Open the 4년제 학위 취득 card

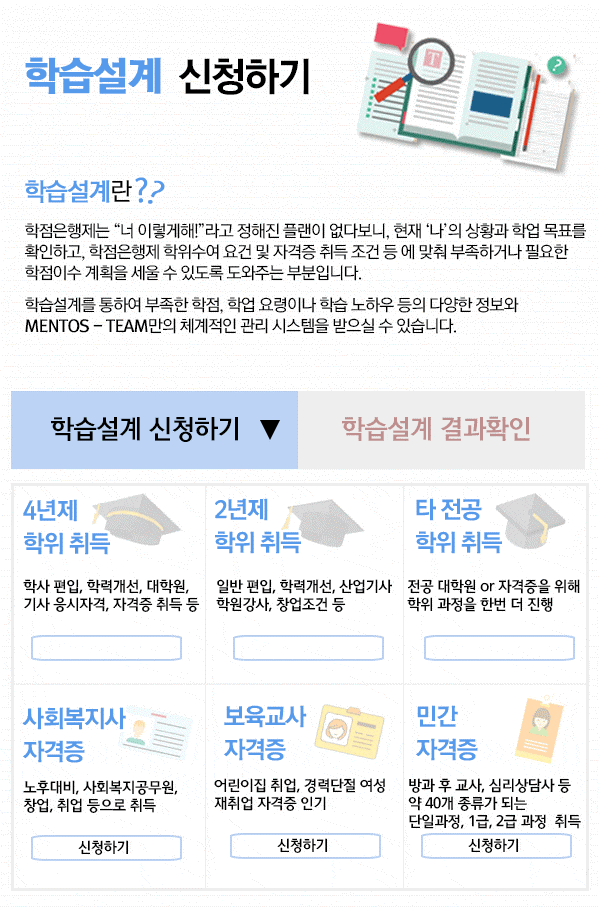pyautogui.click(x=109, y=584)
